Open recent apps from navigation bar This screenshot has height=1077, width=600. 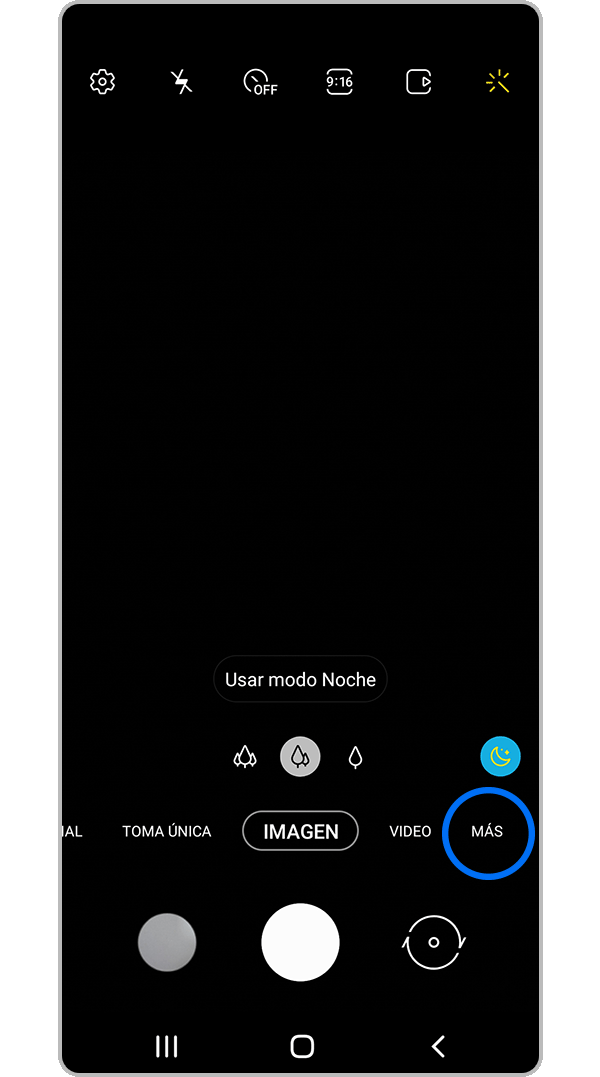[166, 1046]
